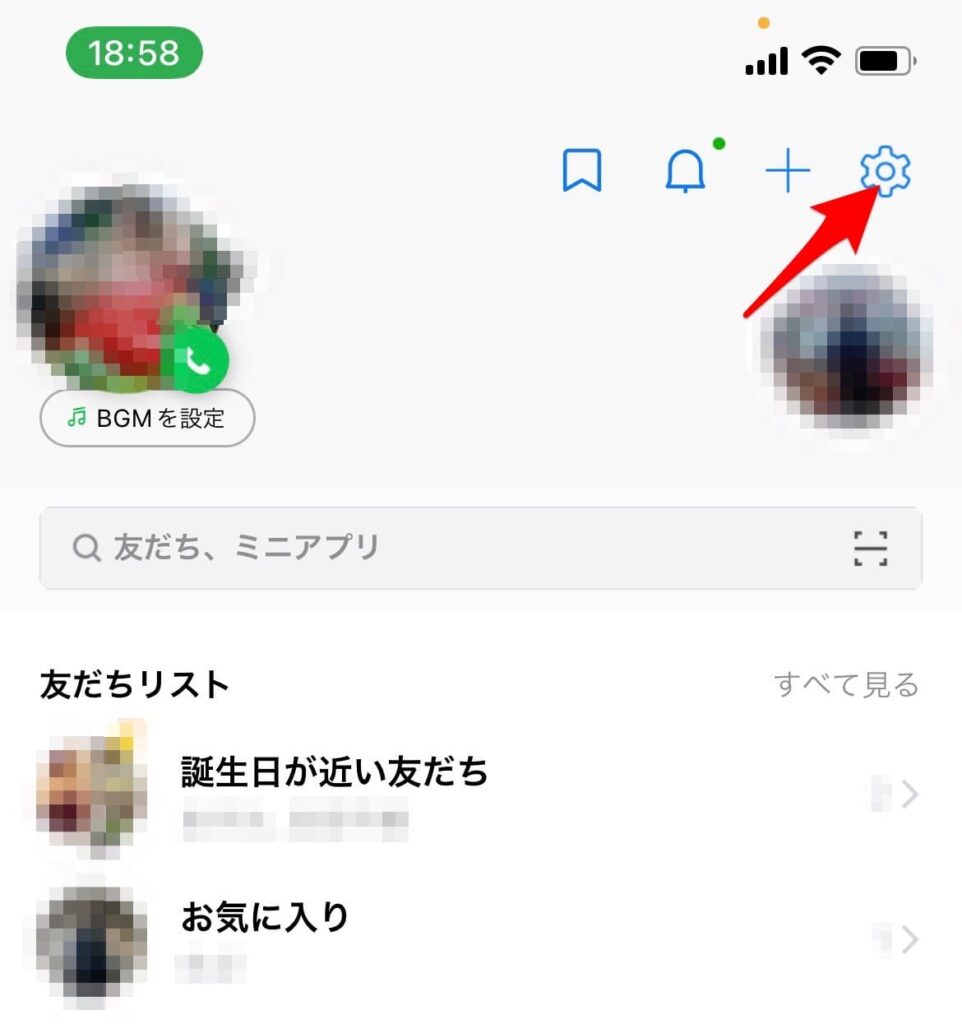The height and width of the screenshot is (1024, 962).
Task: Open the settings gear icon
Action: [885, 171]
